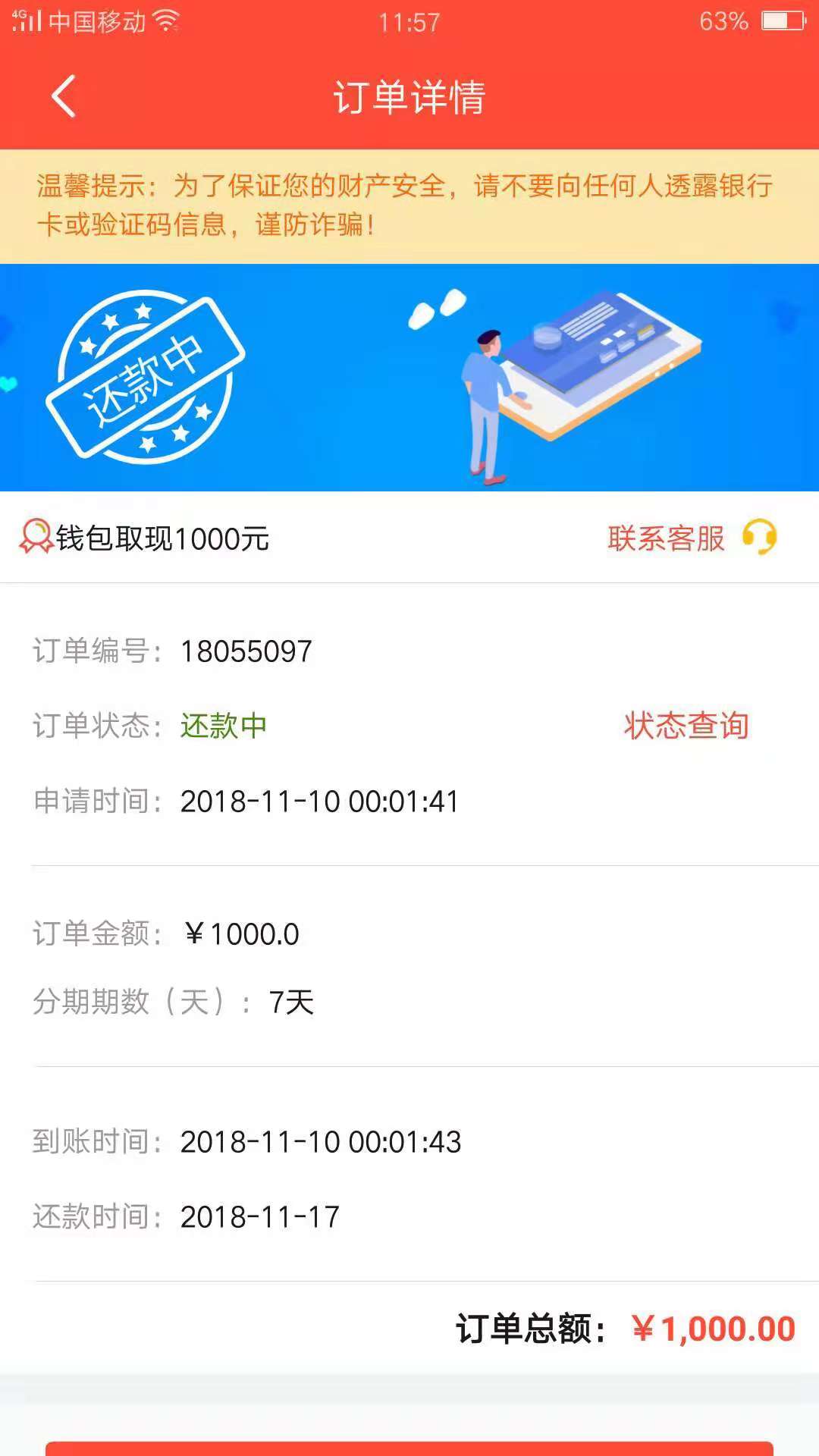Contact customer service via 联系客服

click(x=692, y=538)
